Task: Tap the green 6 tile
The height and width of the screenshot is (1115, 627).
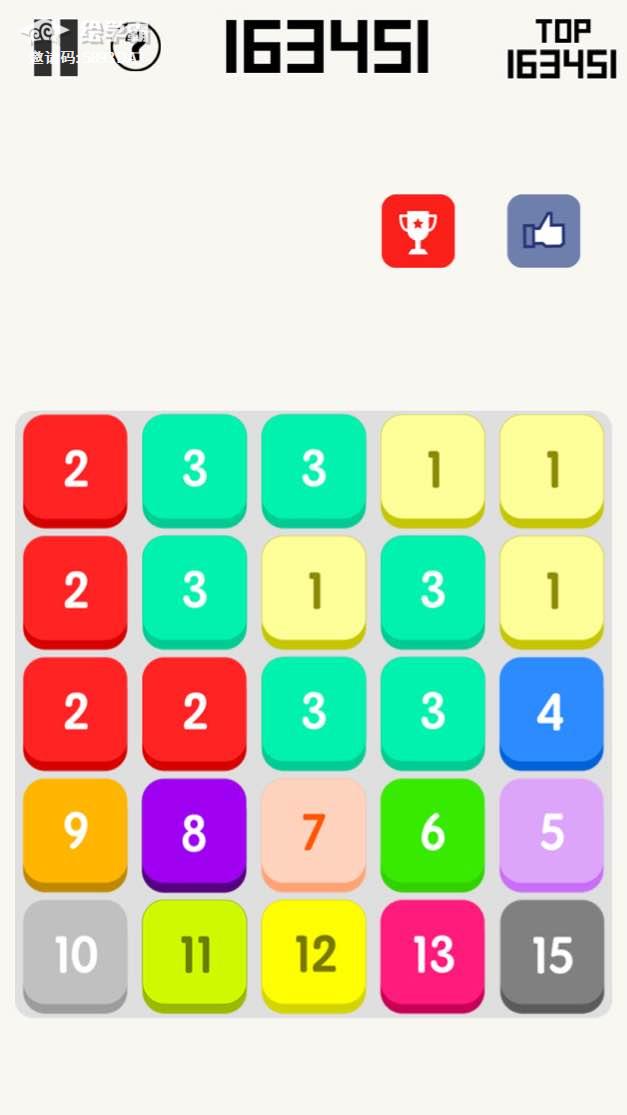Action: [432, 832]
